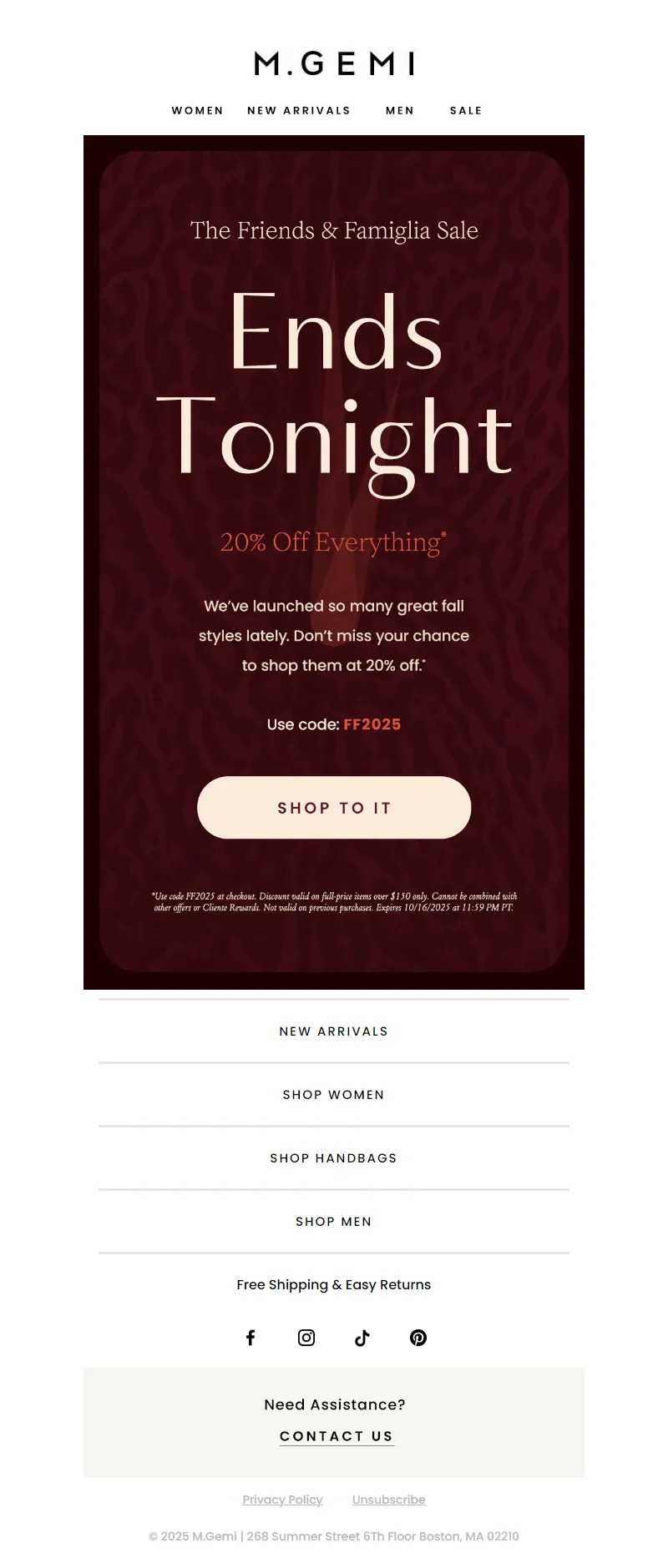Browse SHOP HANDBAGS row

tap(334, 1158)
